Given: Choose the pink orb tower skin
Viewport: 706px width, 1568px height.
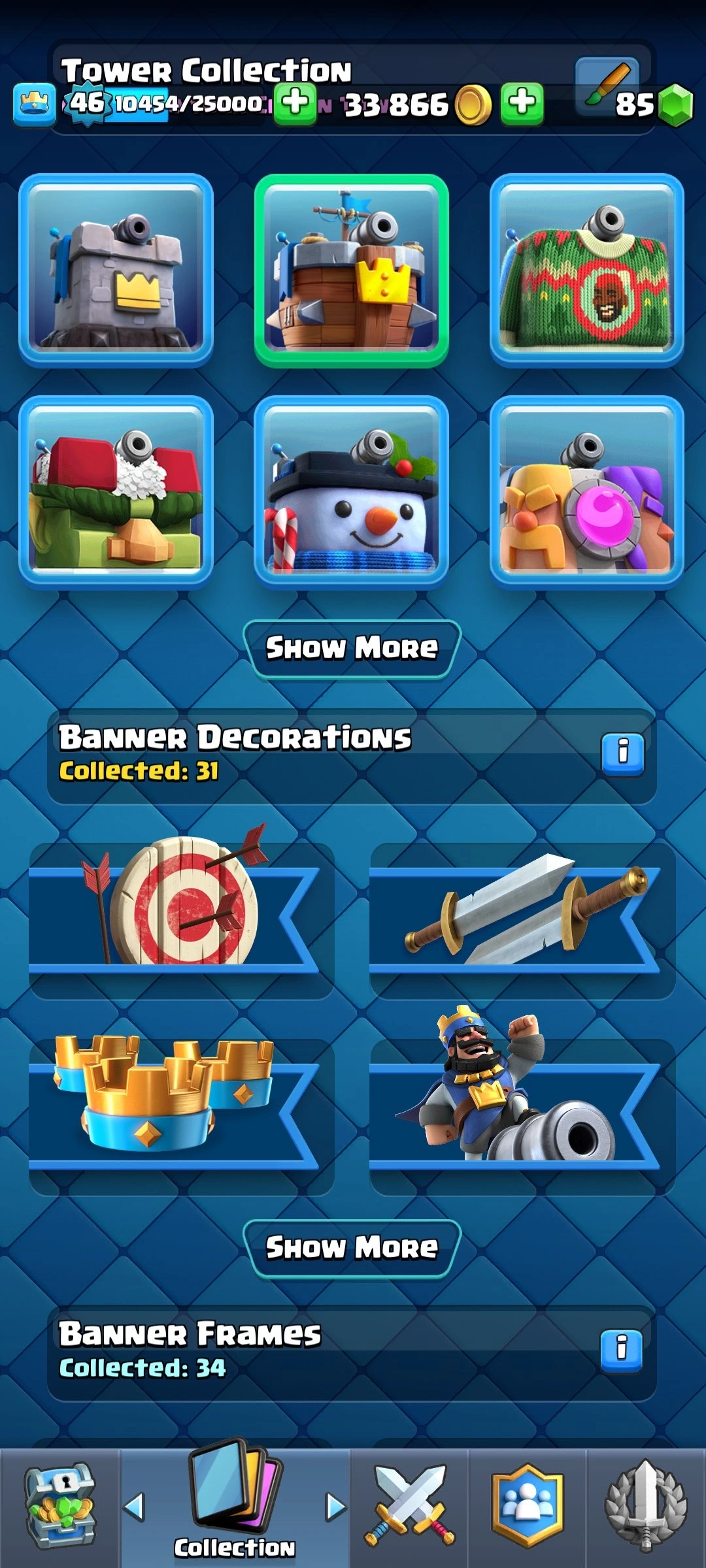Looking at the screenshot, I should [x=586, y=493].
